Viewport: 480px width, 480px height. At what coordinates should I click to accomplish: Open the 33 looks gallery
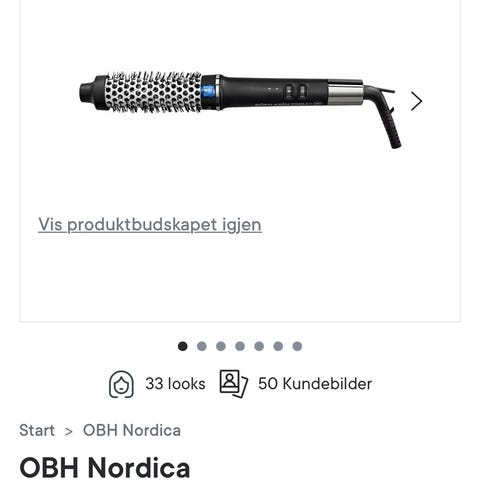pyautogui.click(x=157, y=384)
